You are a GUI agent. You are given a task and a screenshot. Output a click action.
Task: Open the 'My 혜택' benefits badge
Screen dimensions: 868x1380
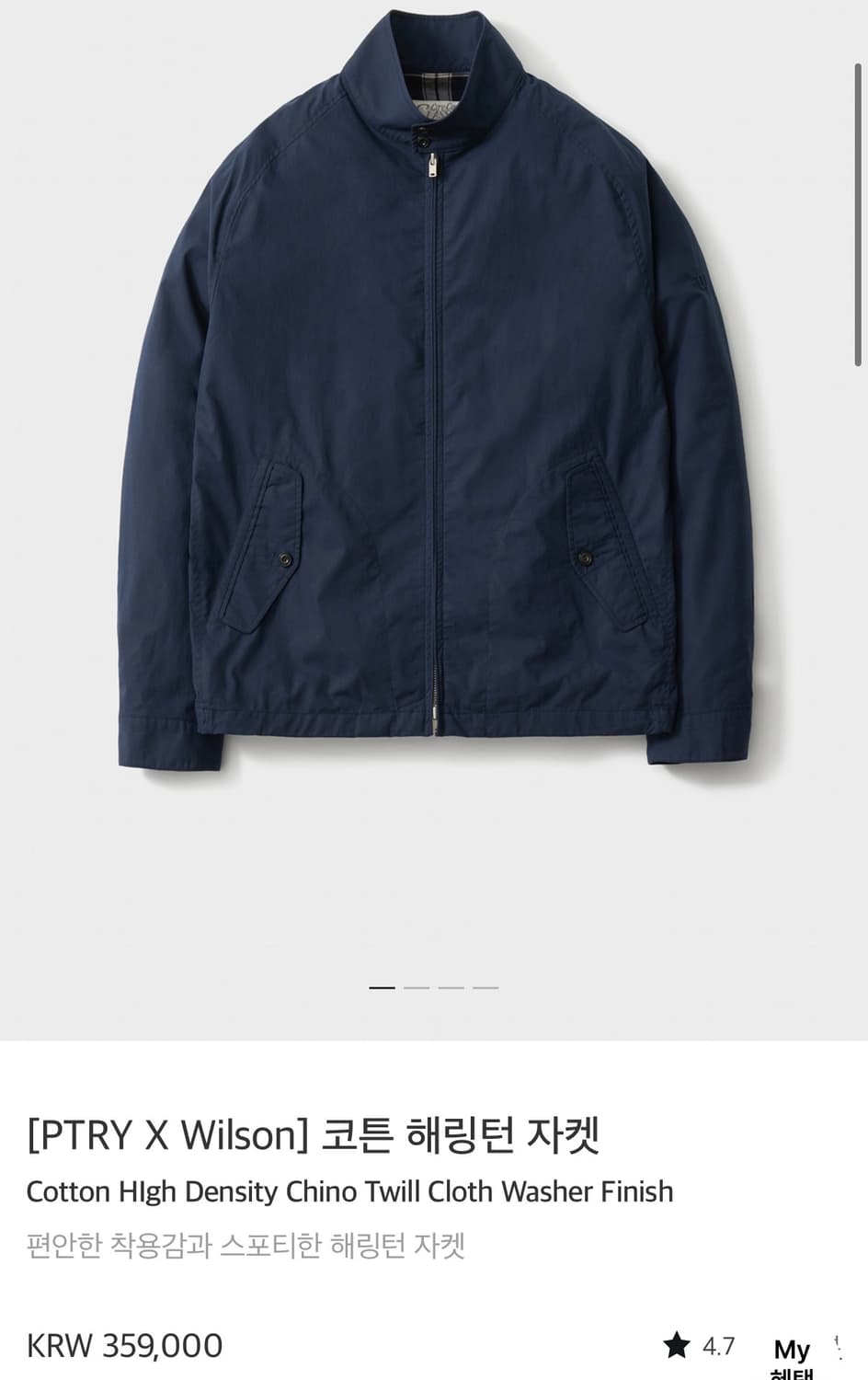(x=793, y=1354)
